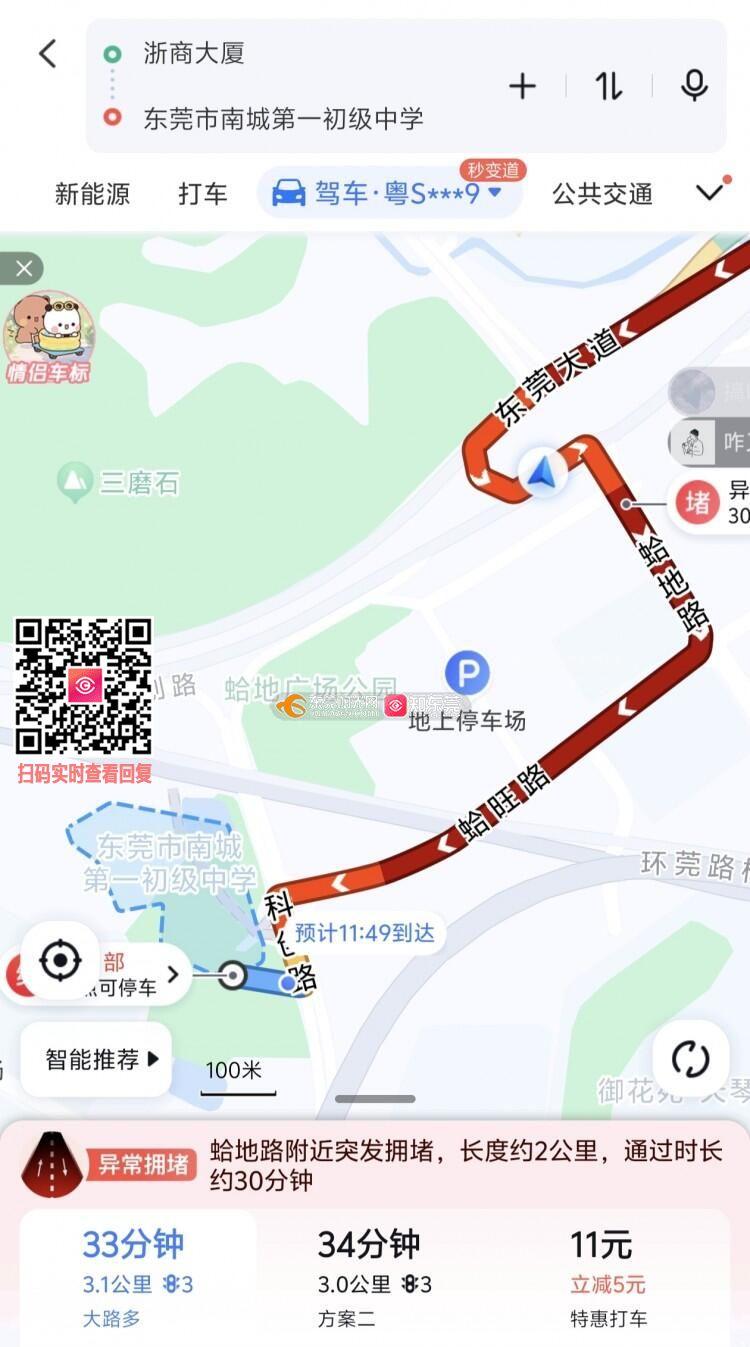Go back from route planning
Screen dimensions: 750x1347
pos(47,54)
